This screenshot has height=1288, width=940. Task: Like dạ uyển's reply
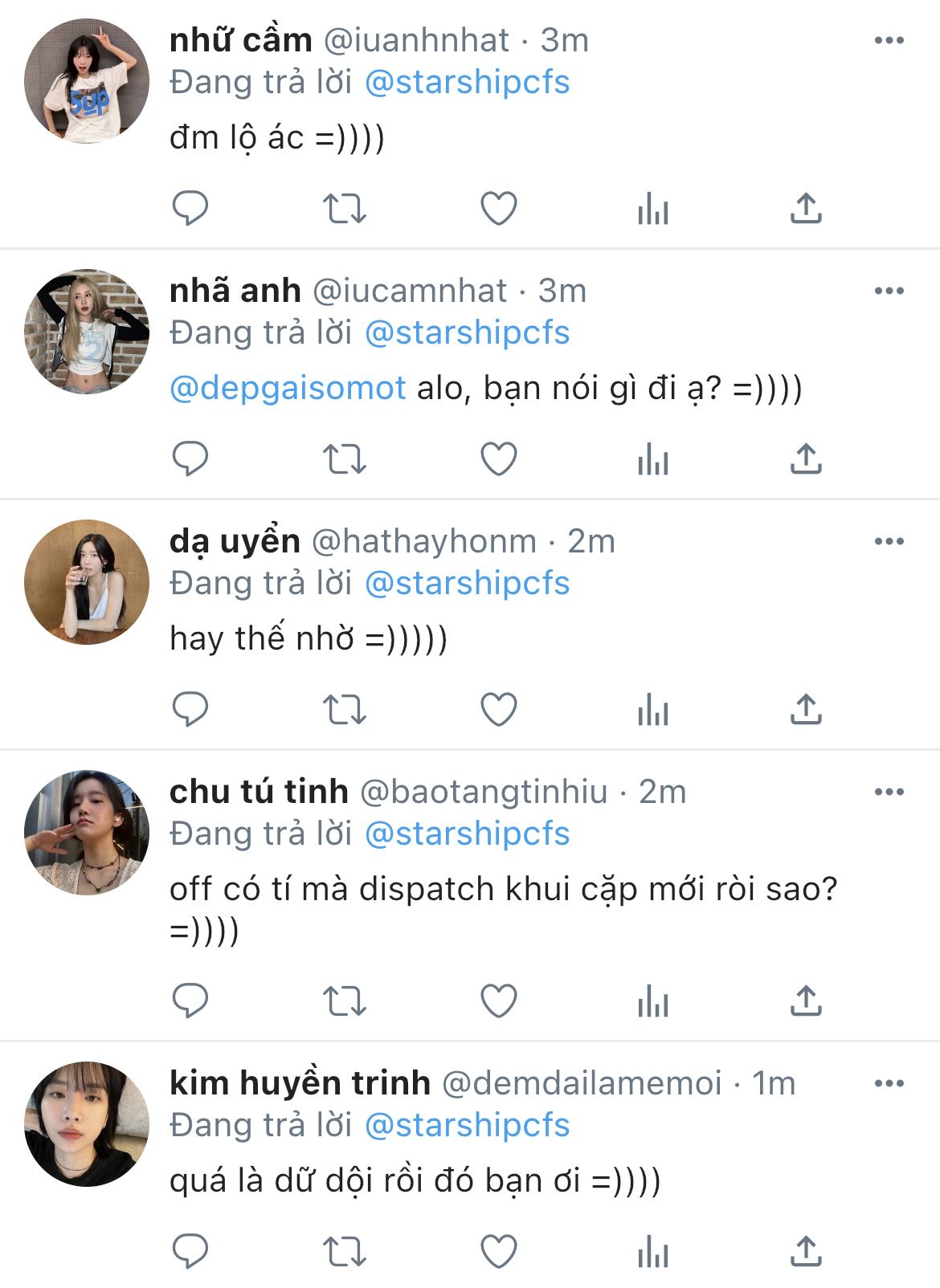pyautogui.click(x=498, y=710)
